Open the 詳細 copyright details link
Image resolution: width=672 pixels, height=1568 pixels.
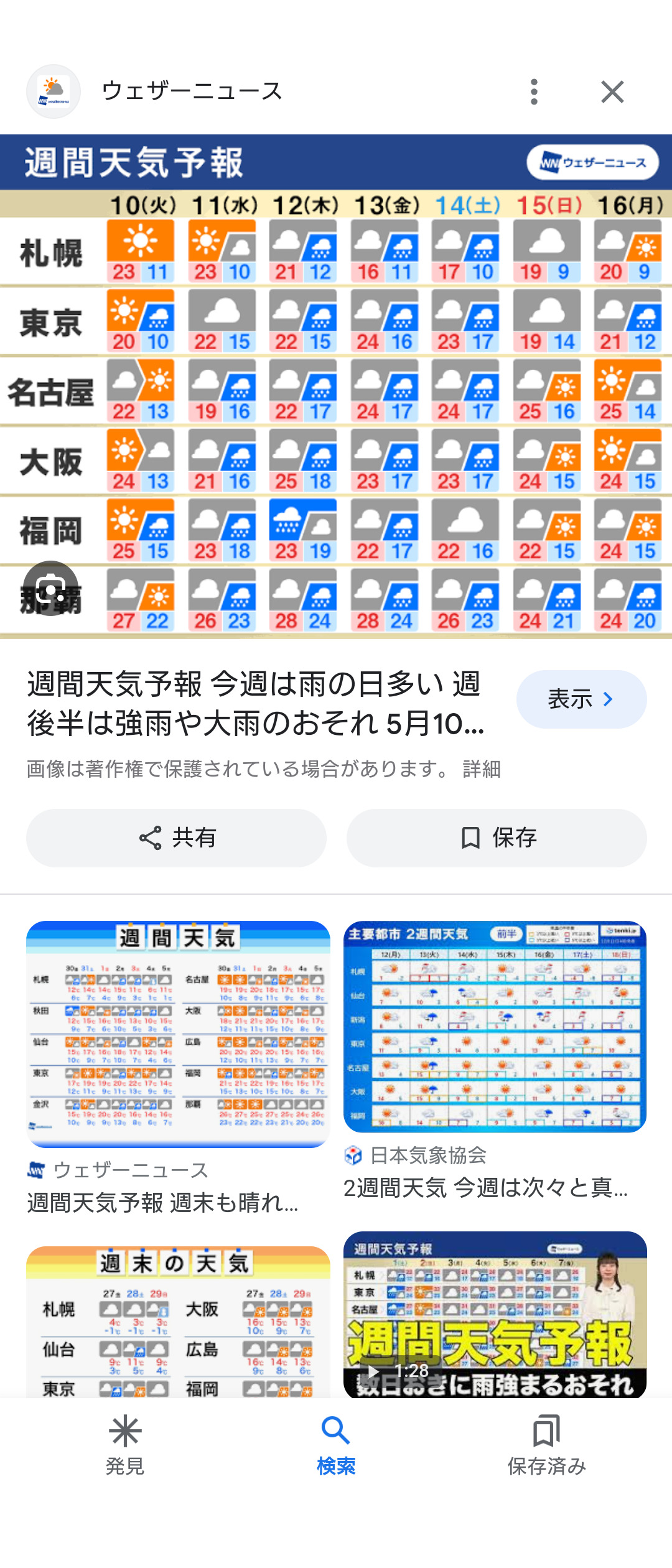click(482, 769)
